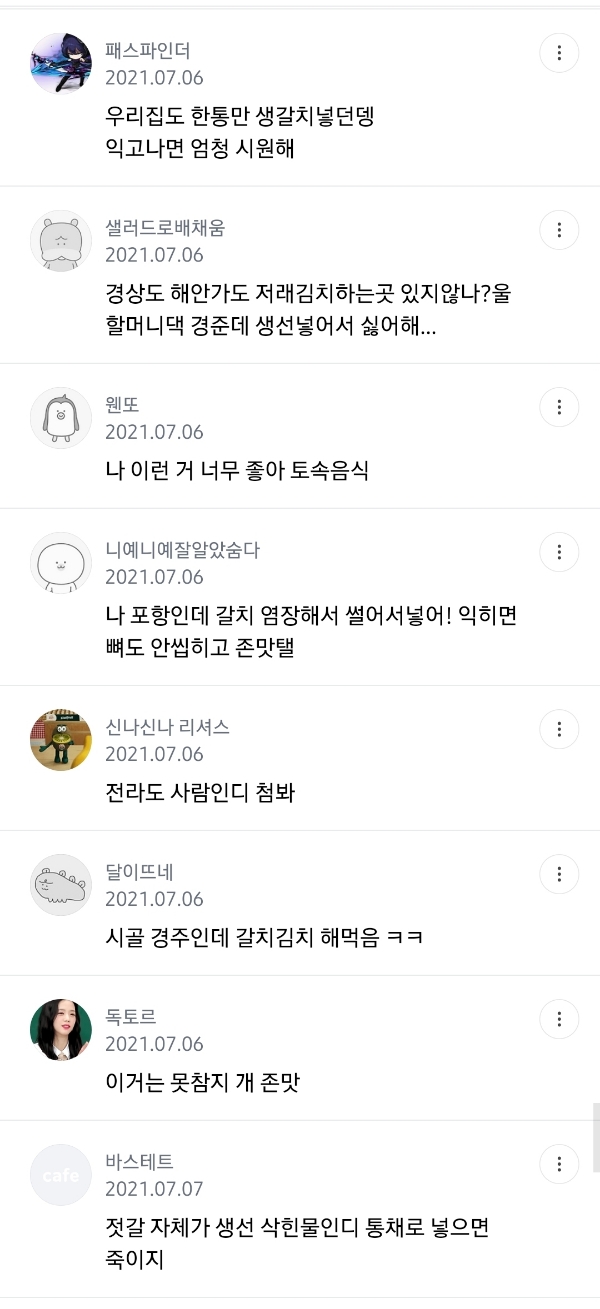Open 웬또's profile from the avatar

tap(61, 418)
